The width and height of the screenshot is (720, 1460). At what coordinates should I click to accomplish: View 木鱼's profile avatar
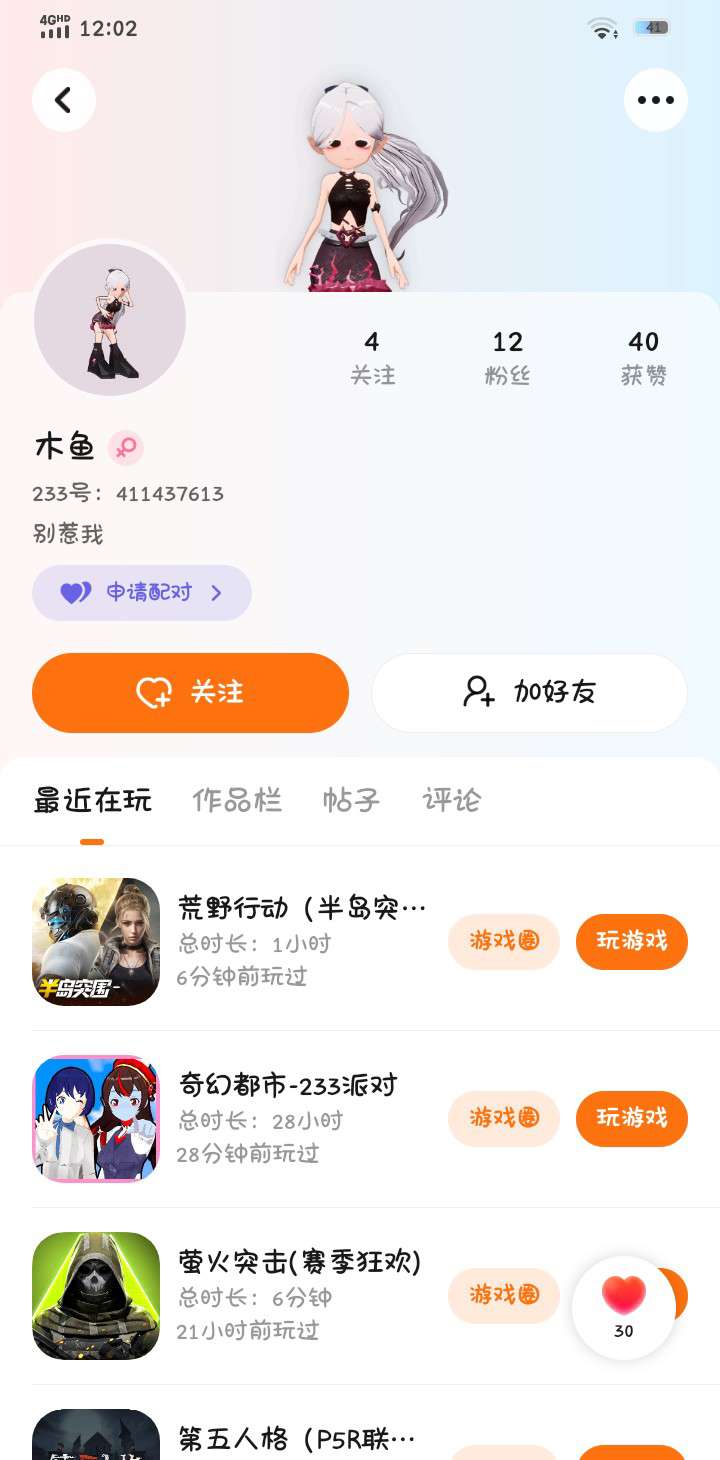point(110,320)
